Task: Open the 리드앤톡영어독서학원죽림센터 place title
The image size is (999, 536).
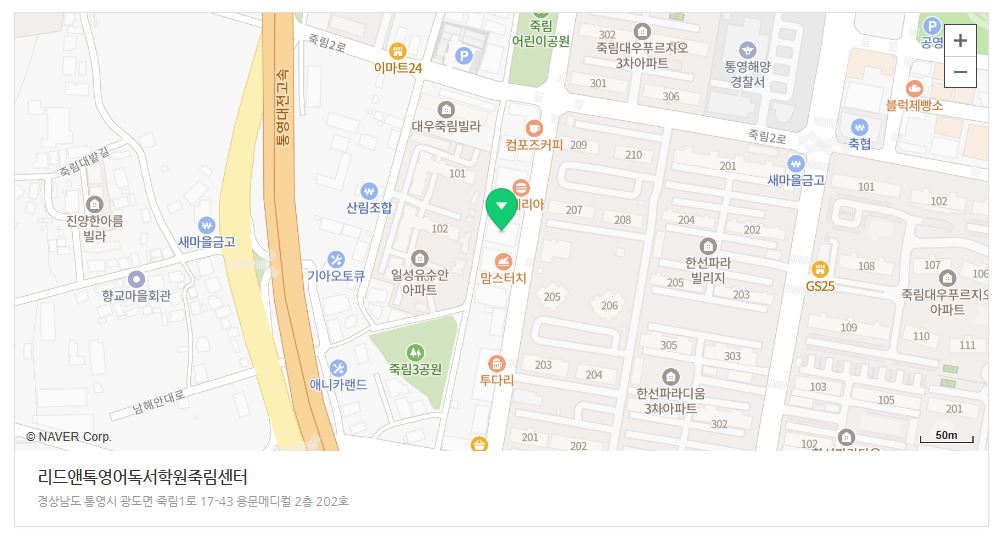Action: (142, 477)
